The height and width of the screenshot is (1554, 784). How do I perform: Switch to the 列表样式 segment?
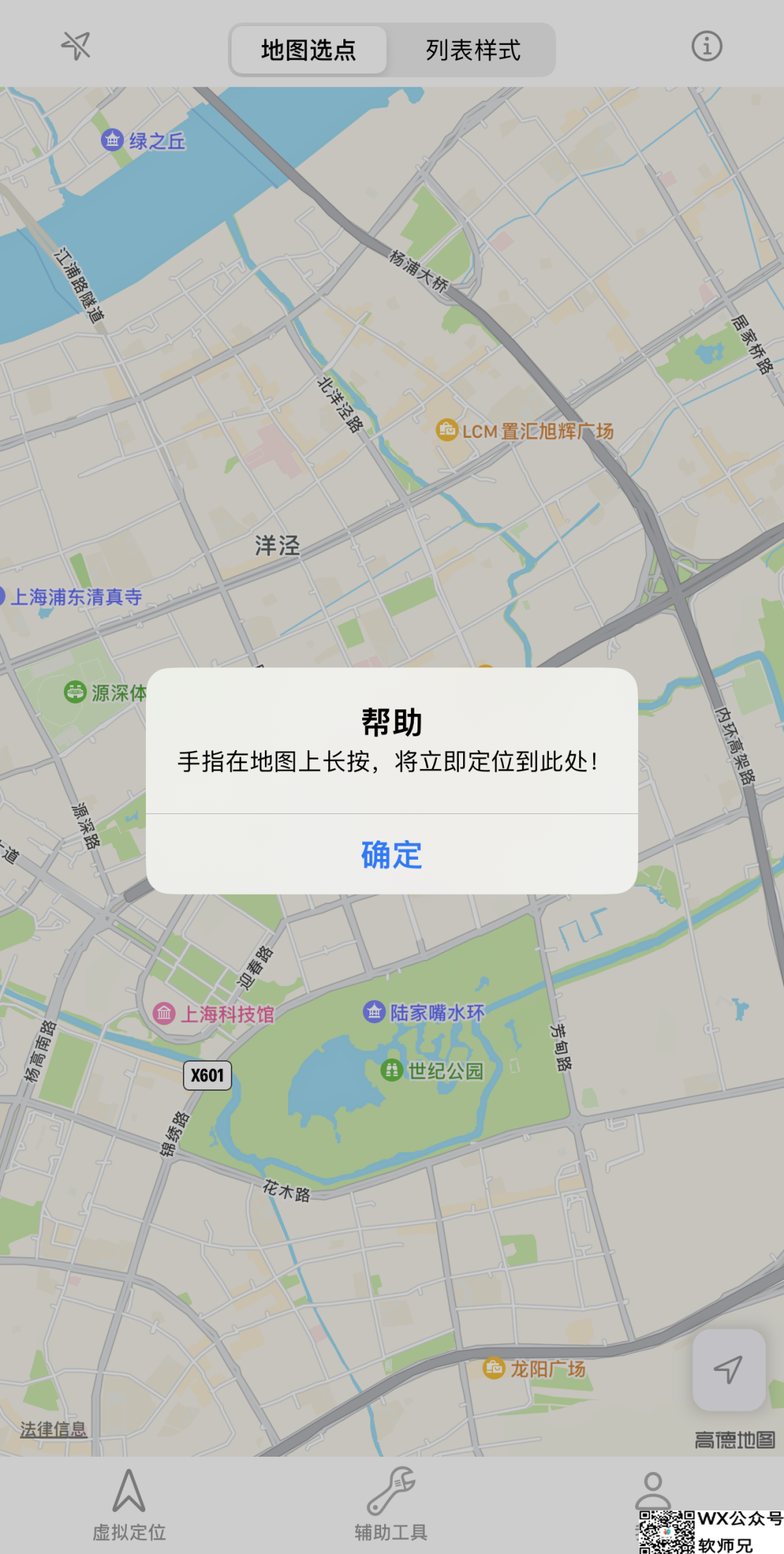pyautogui.click(x=473, y=50)
